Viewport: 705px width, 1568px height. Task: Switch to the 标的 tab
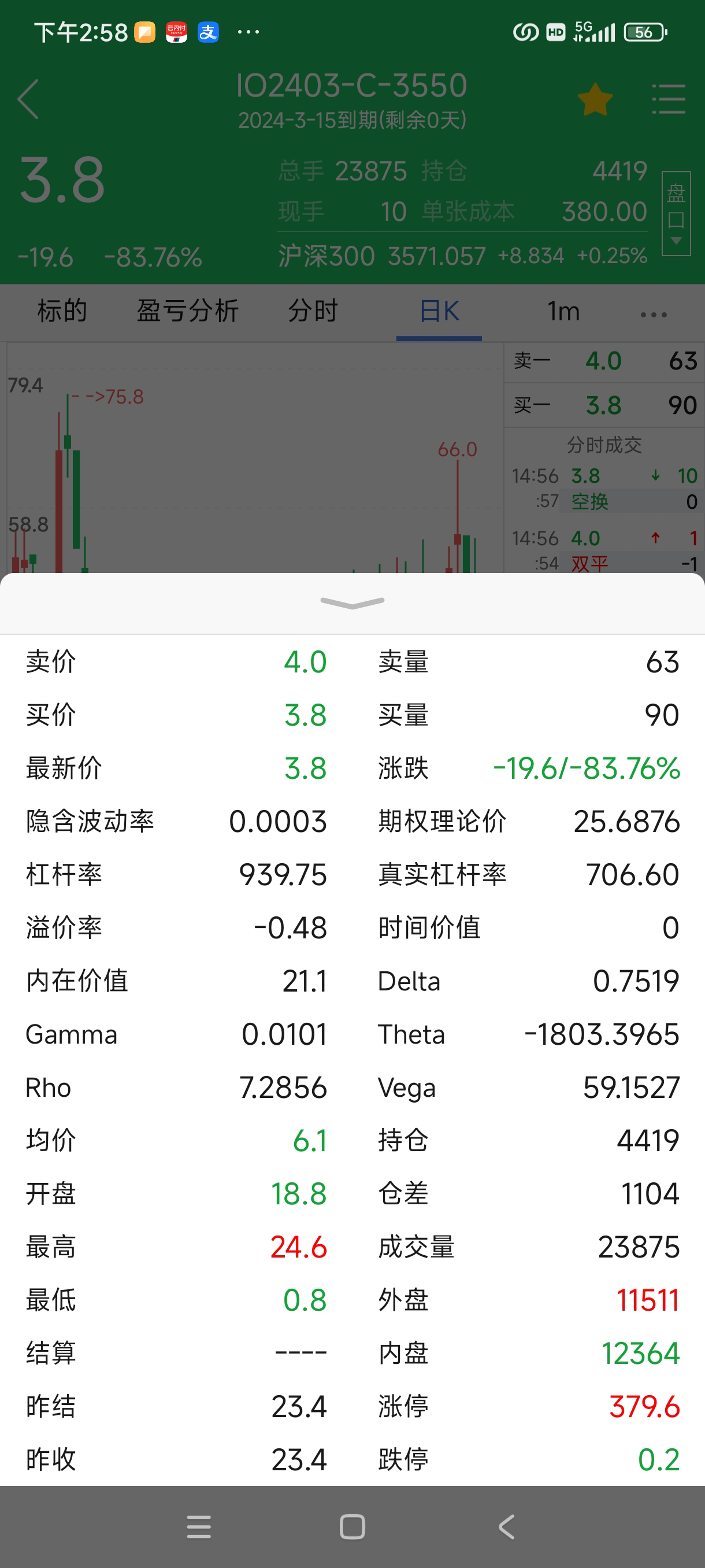point(62,312)
